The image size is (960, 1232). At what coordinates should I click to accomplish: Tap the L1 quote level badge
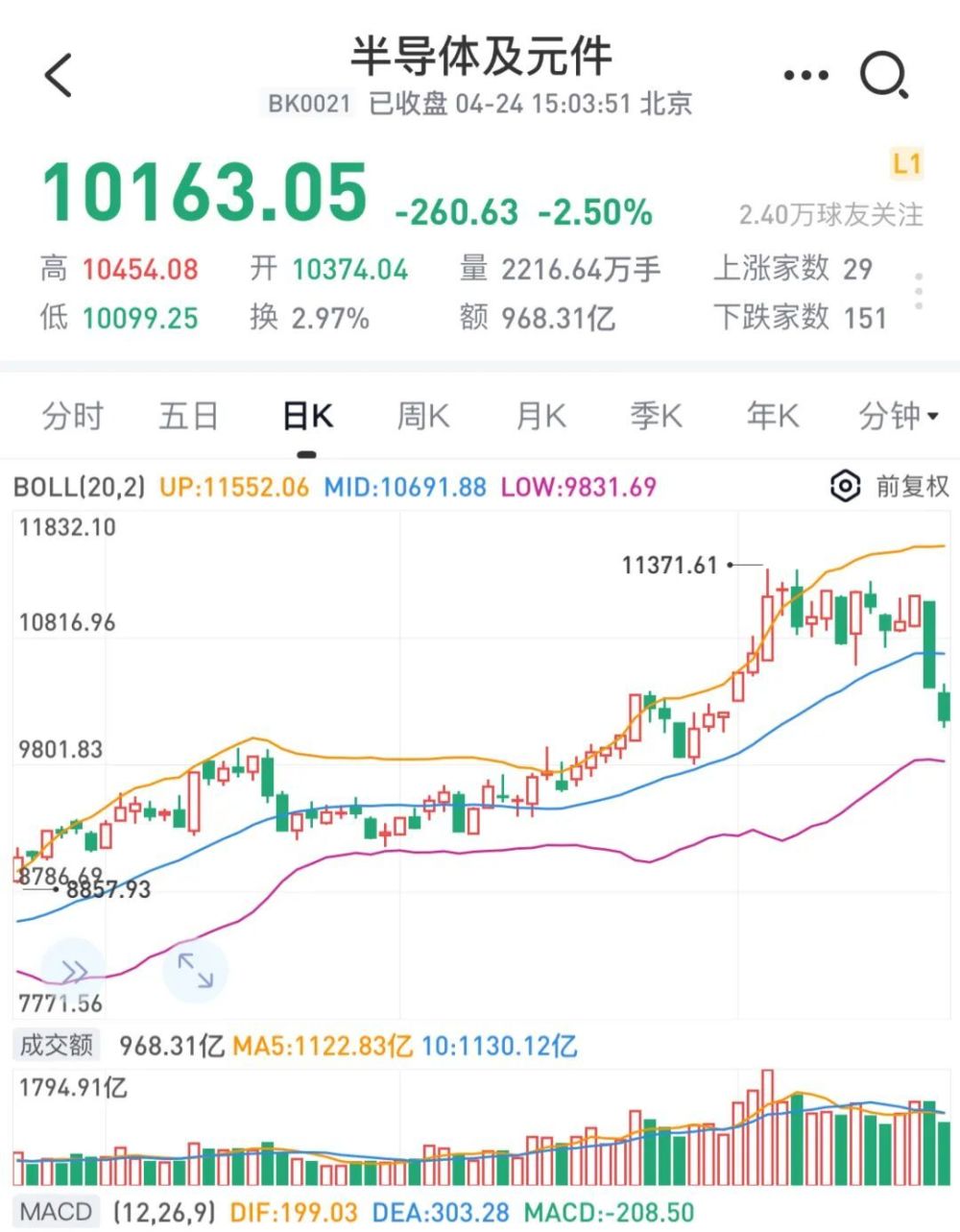click(x=906, y=164)
